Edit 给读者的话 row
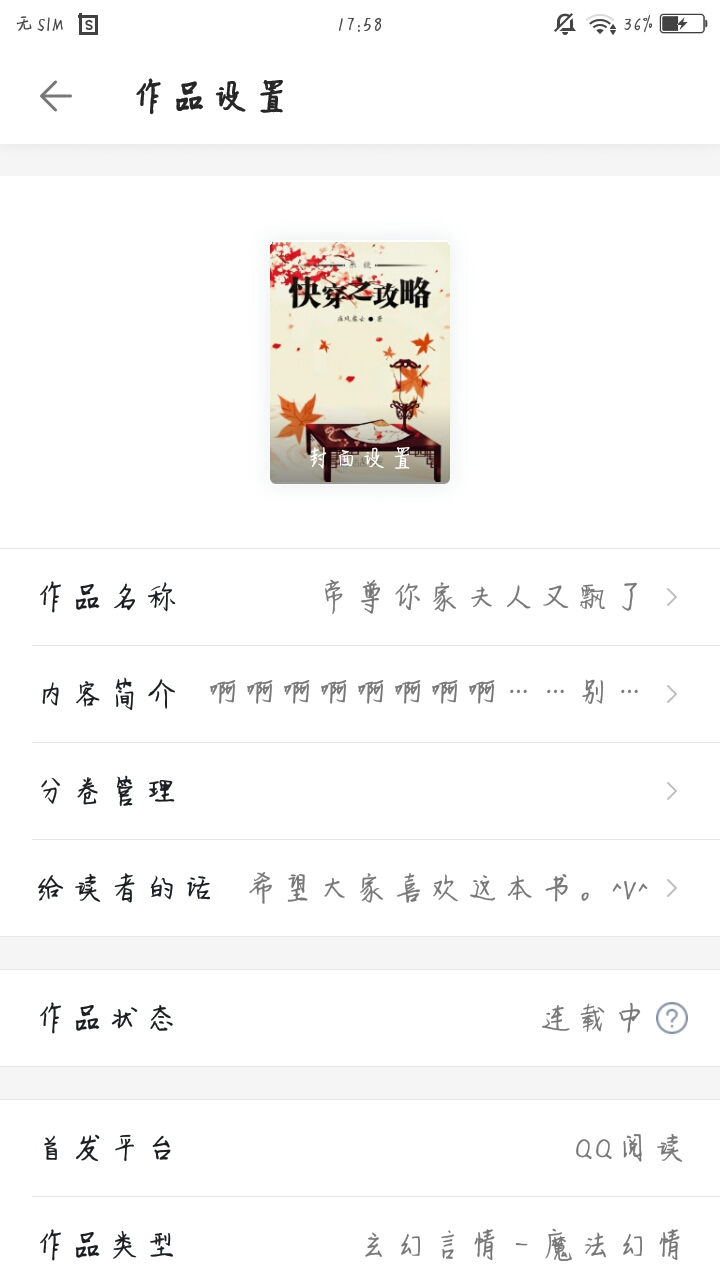This screenshot has height=1280, width=720. 360,888
